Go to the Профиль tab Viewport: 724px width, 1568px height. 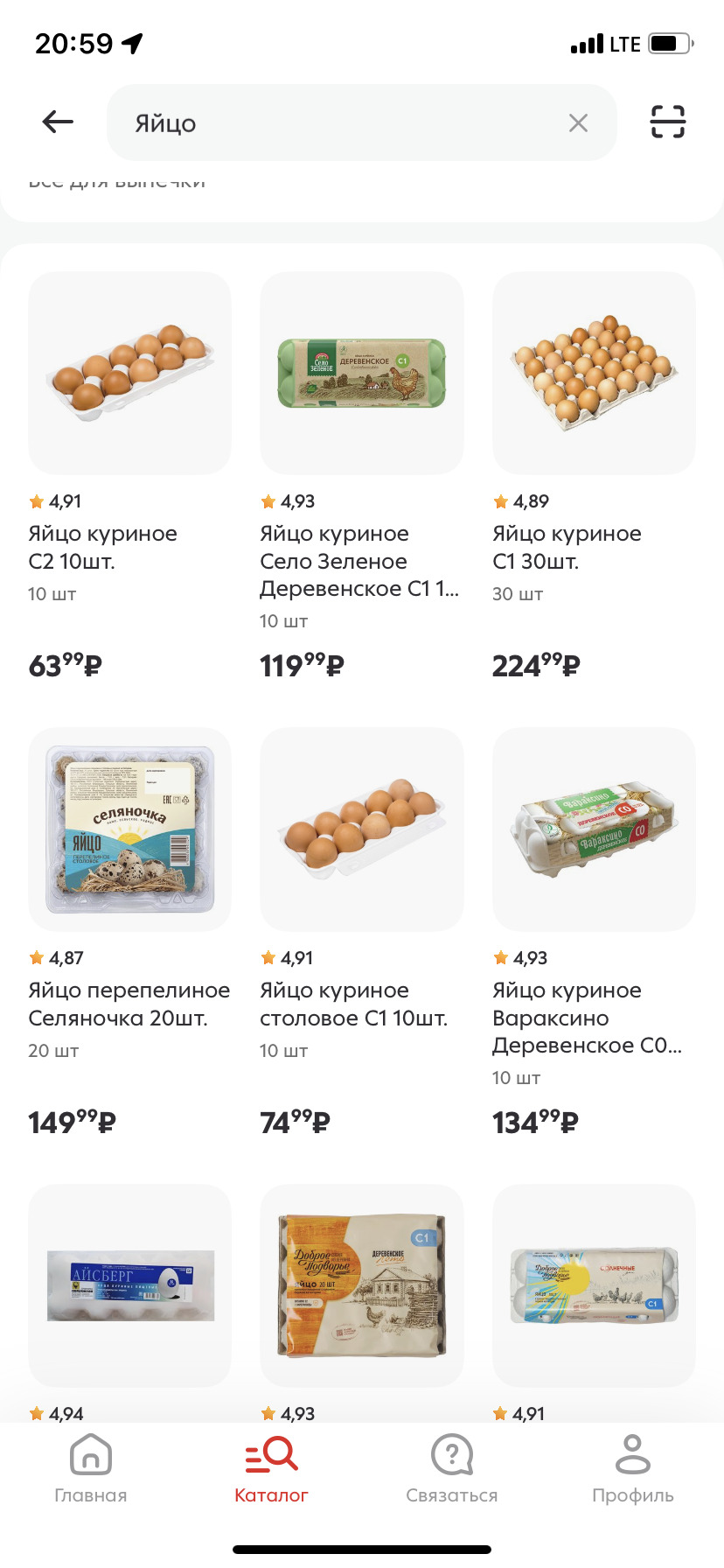[x=632, y=1469]
